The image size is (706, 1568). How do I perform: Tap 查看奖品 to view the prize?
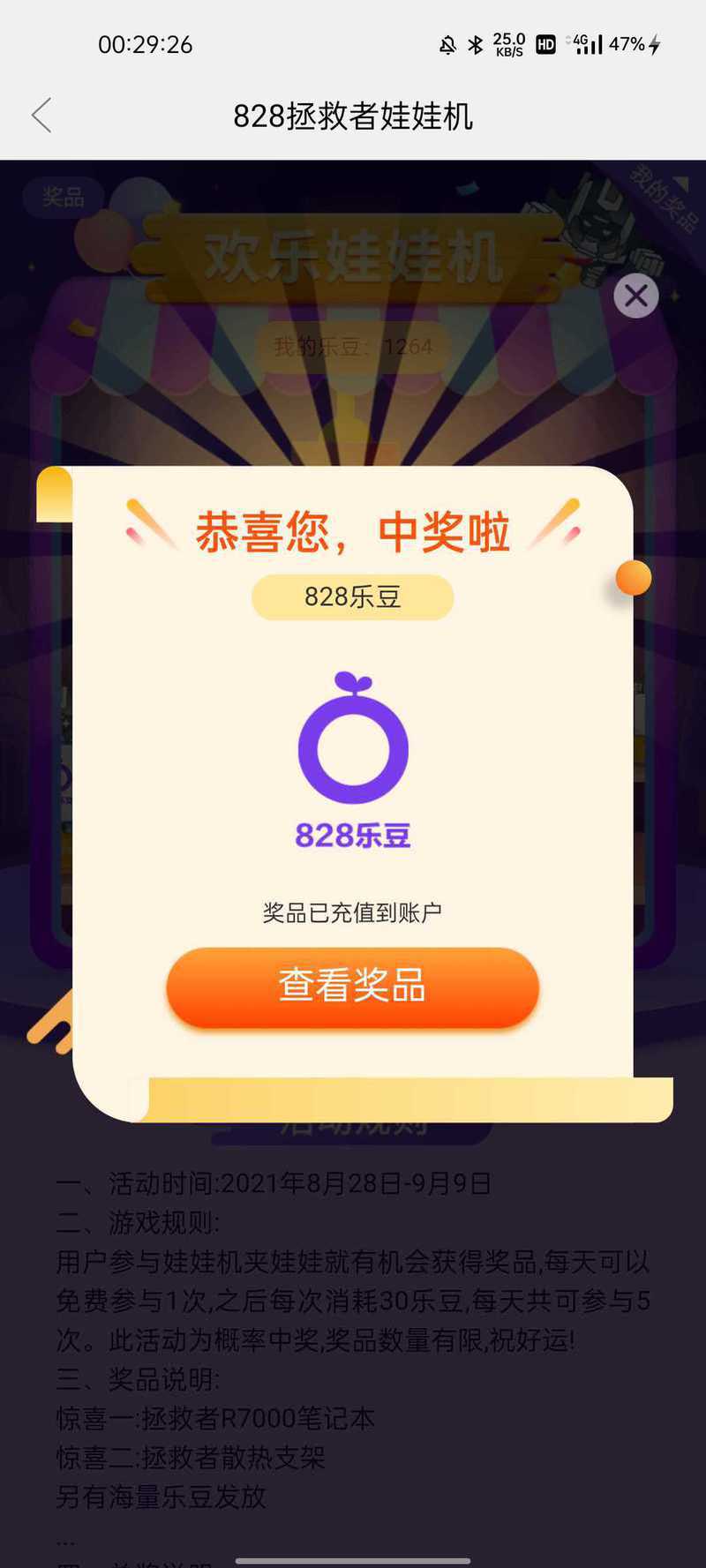(352, 987)
